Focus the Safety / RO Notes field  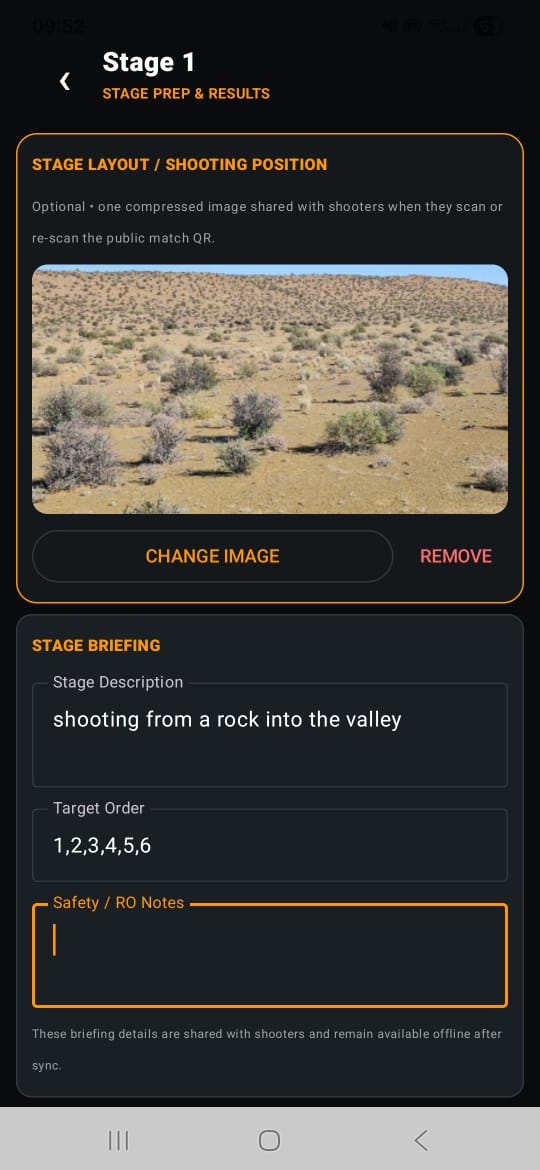pyautogui.click(x=270, y=956)
